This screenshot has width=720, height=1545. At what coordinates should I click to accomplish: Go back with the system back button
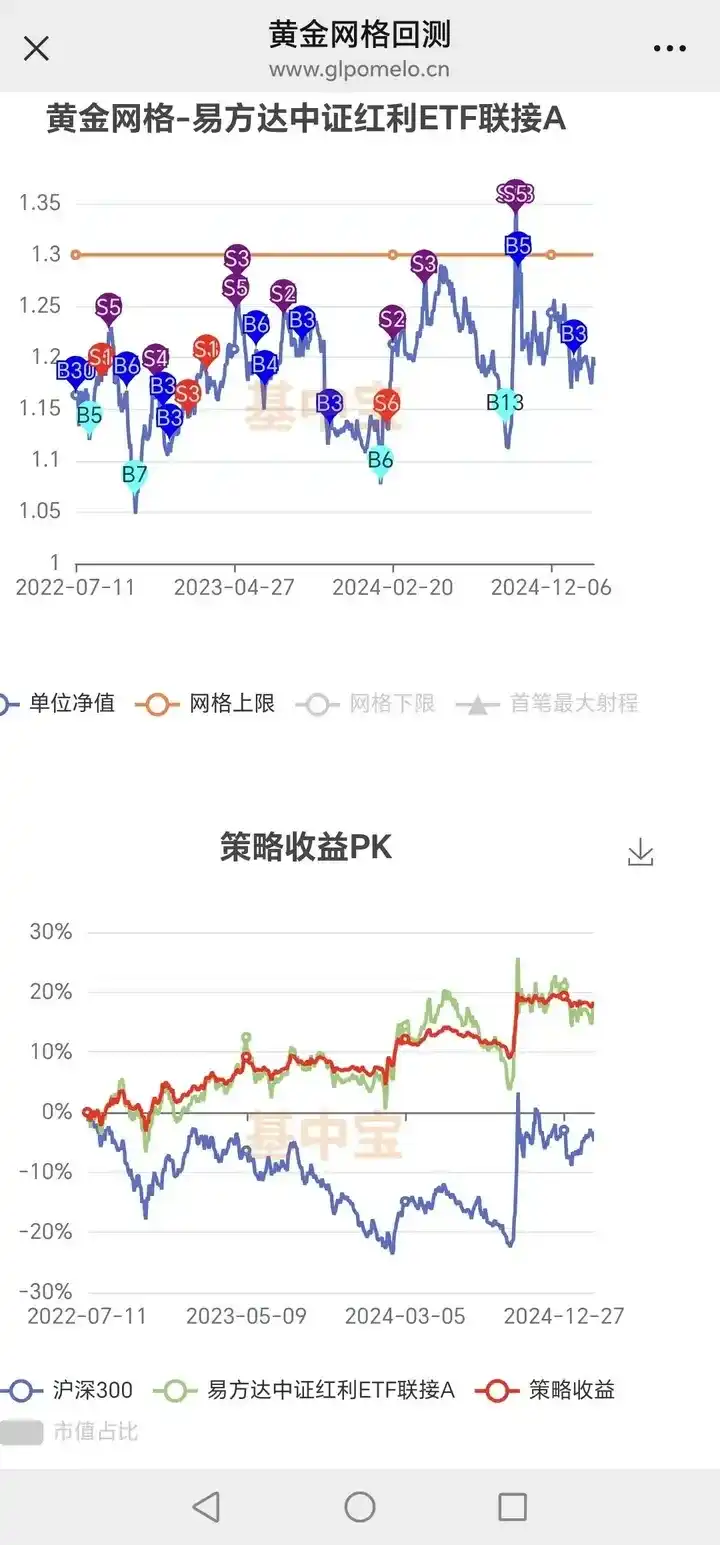coord(206,1507)
